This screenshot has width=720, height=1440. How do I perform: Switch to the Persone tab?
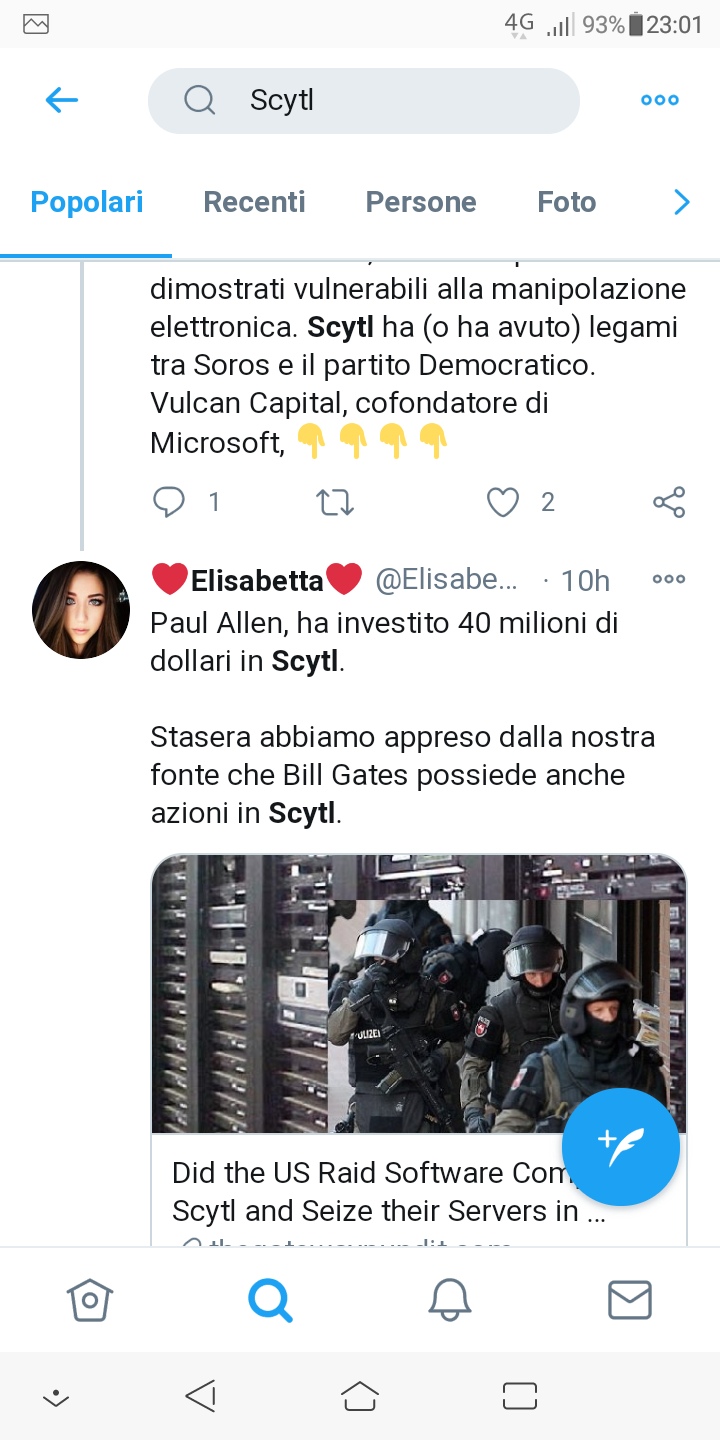420,202
